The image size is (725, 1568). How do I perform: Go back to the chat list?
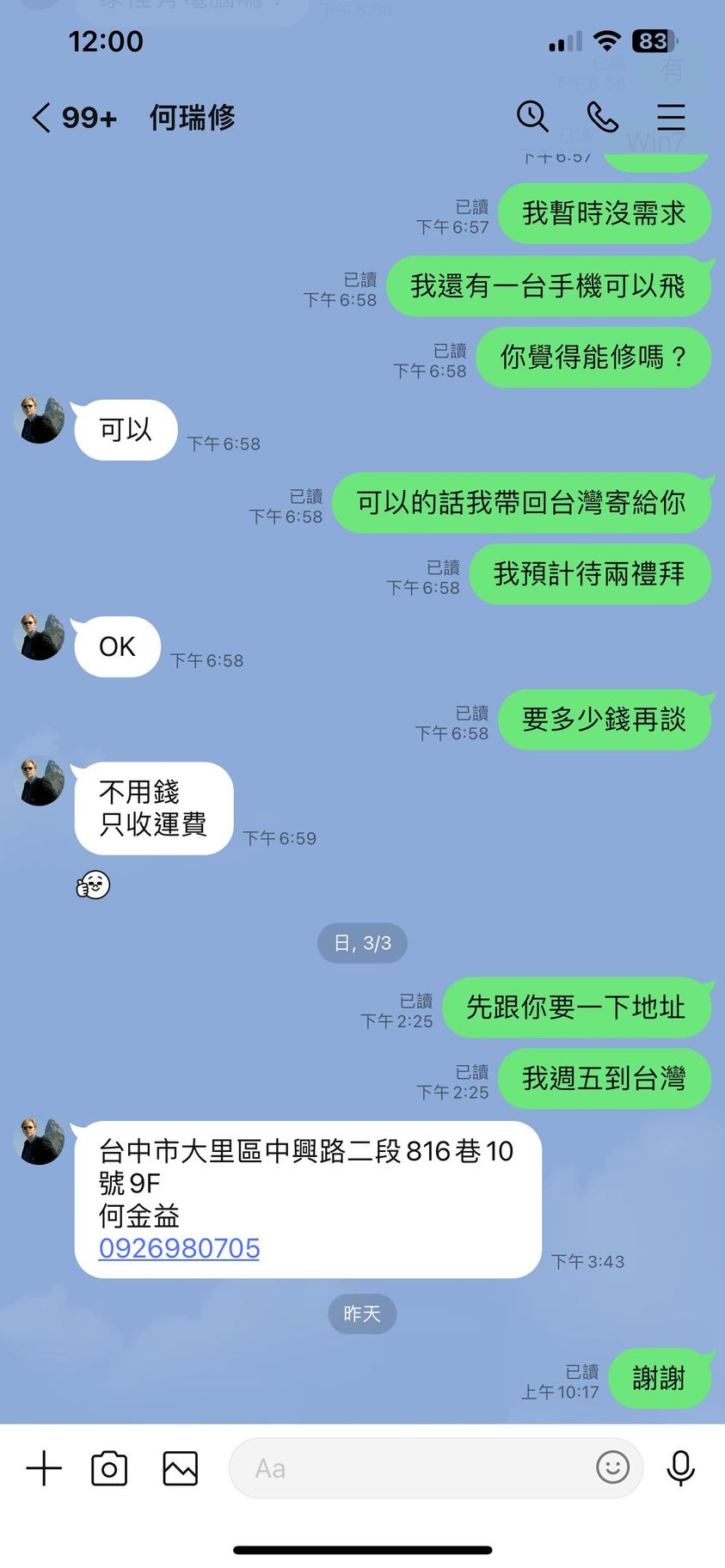click(x=41, y=117)
